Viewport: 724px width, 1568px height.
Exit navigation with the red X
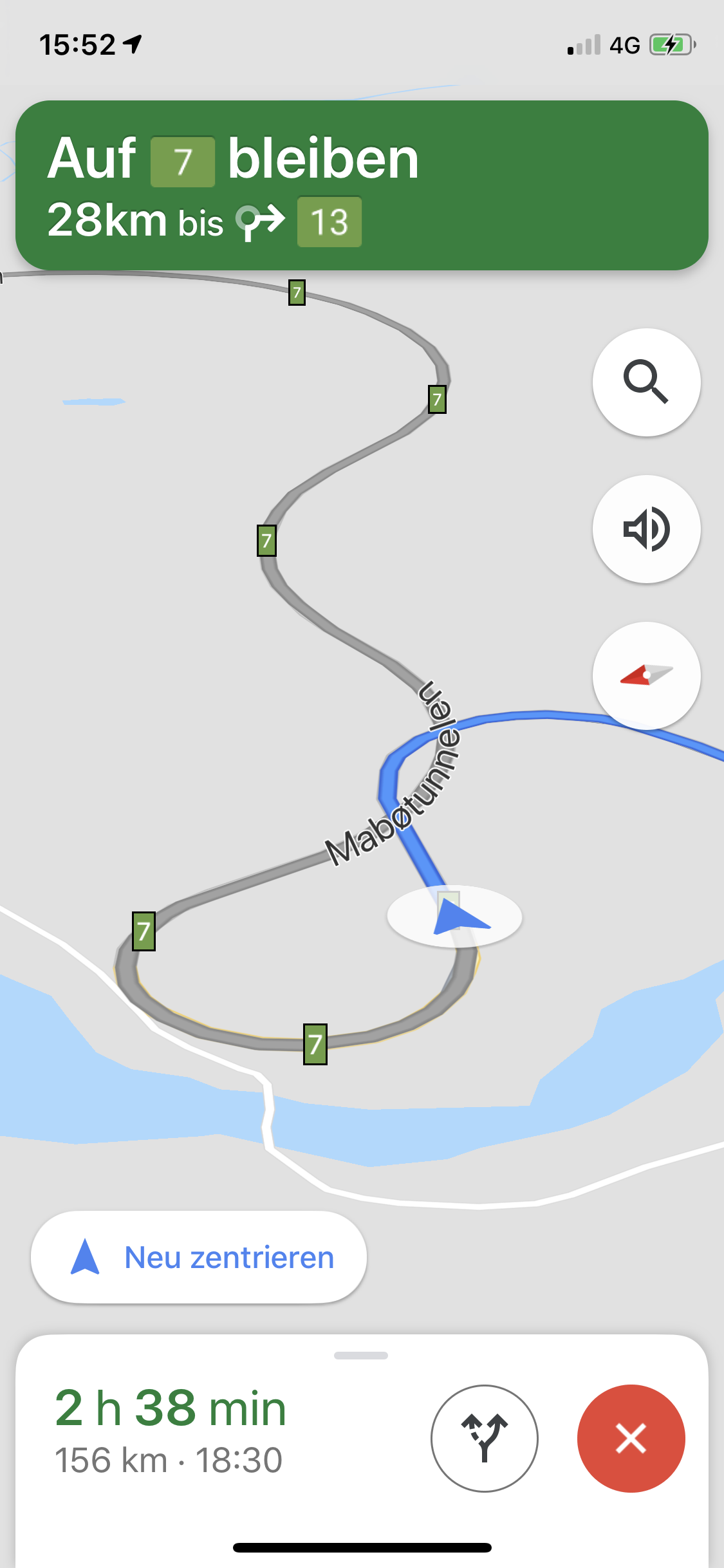pos(631,1438)
